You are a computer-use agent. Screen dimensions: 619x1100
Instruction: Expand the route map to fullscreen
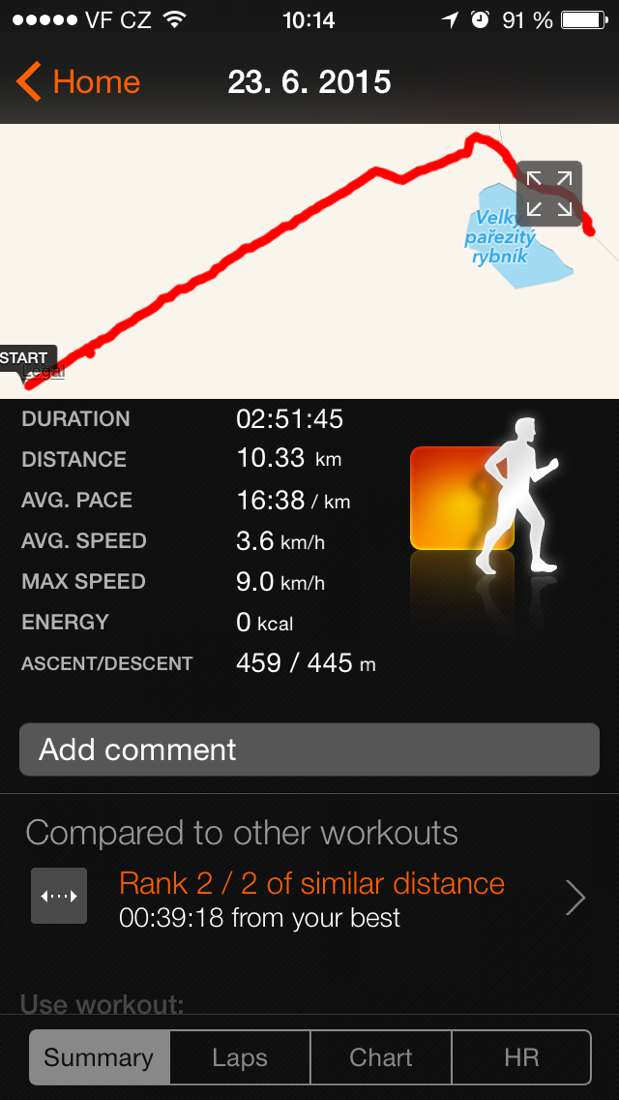tap(549, 194)
